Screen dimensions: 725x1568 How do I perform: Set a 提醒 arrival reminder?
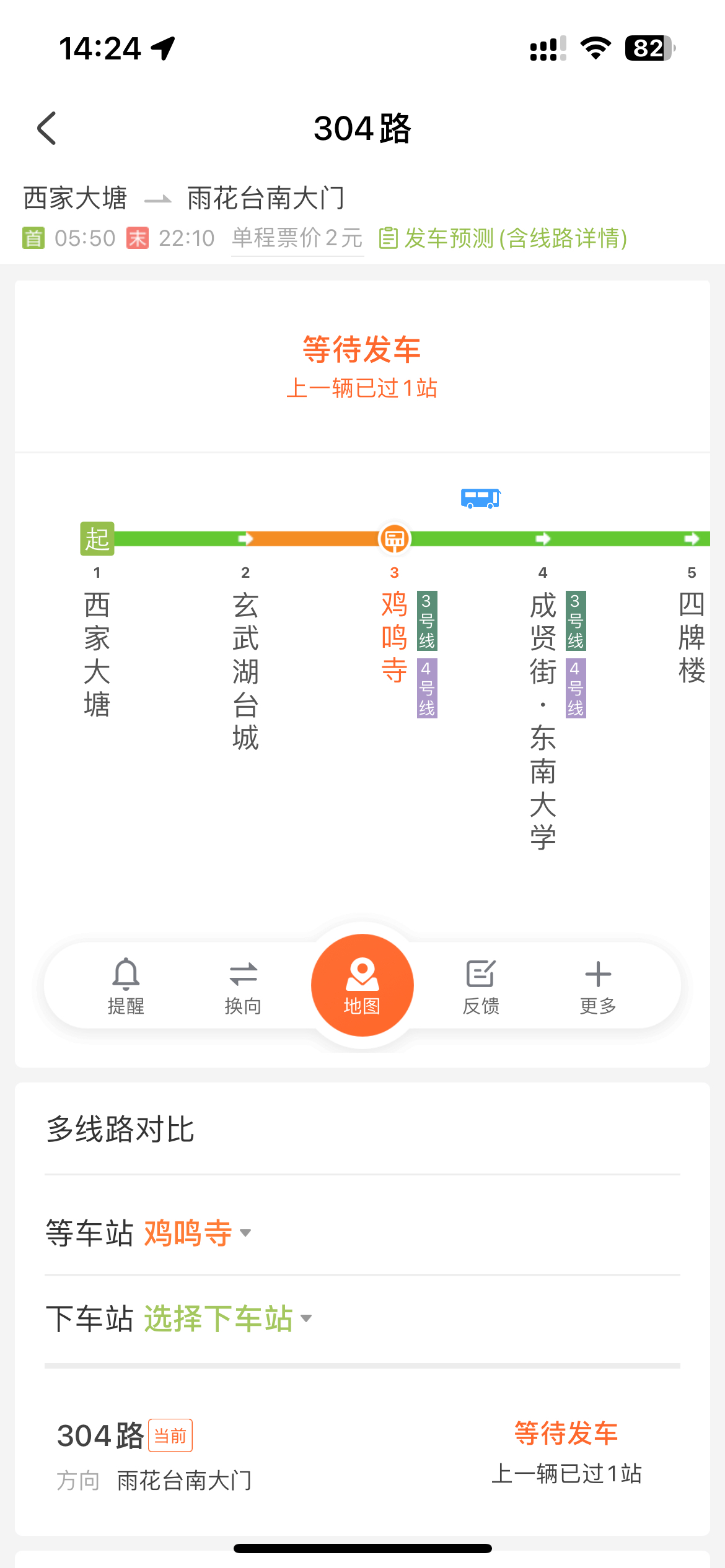[x=126, y=986]
